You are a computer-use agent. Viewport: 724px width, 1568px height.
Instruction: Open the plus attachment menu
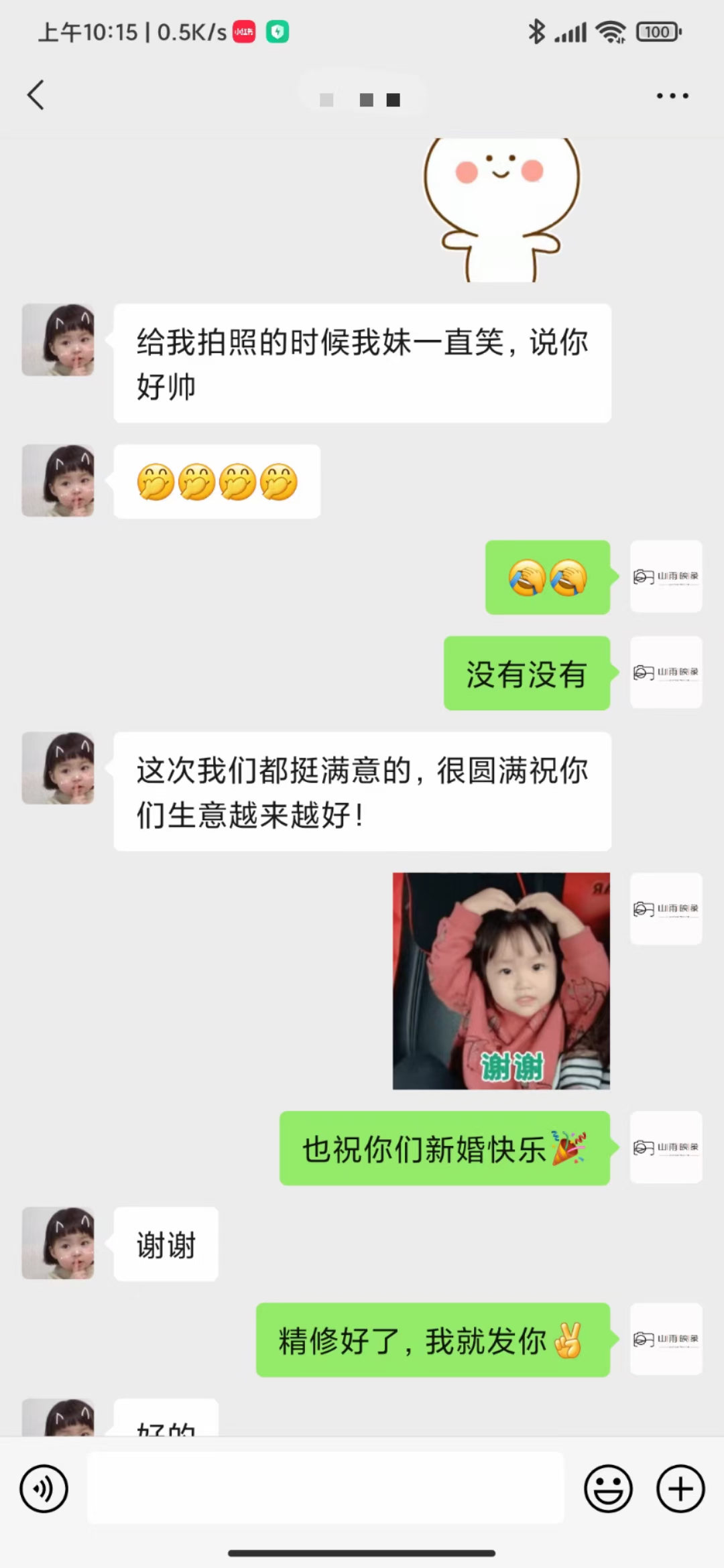(680, 1489)
